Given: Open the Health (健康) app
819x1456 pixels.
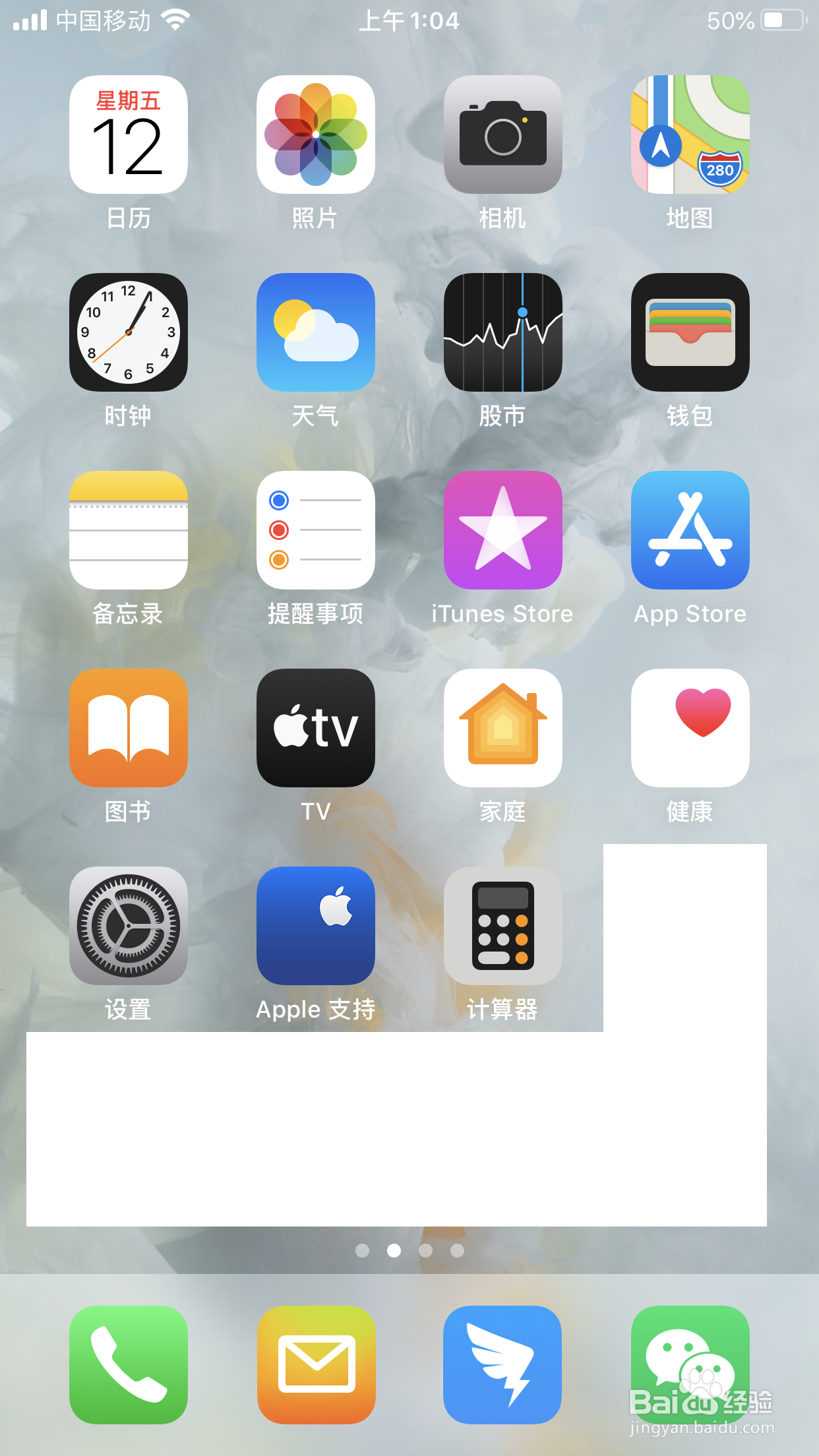Looking at the screenshot, I should click(x=690, y=727).
